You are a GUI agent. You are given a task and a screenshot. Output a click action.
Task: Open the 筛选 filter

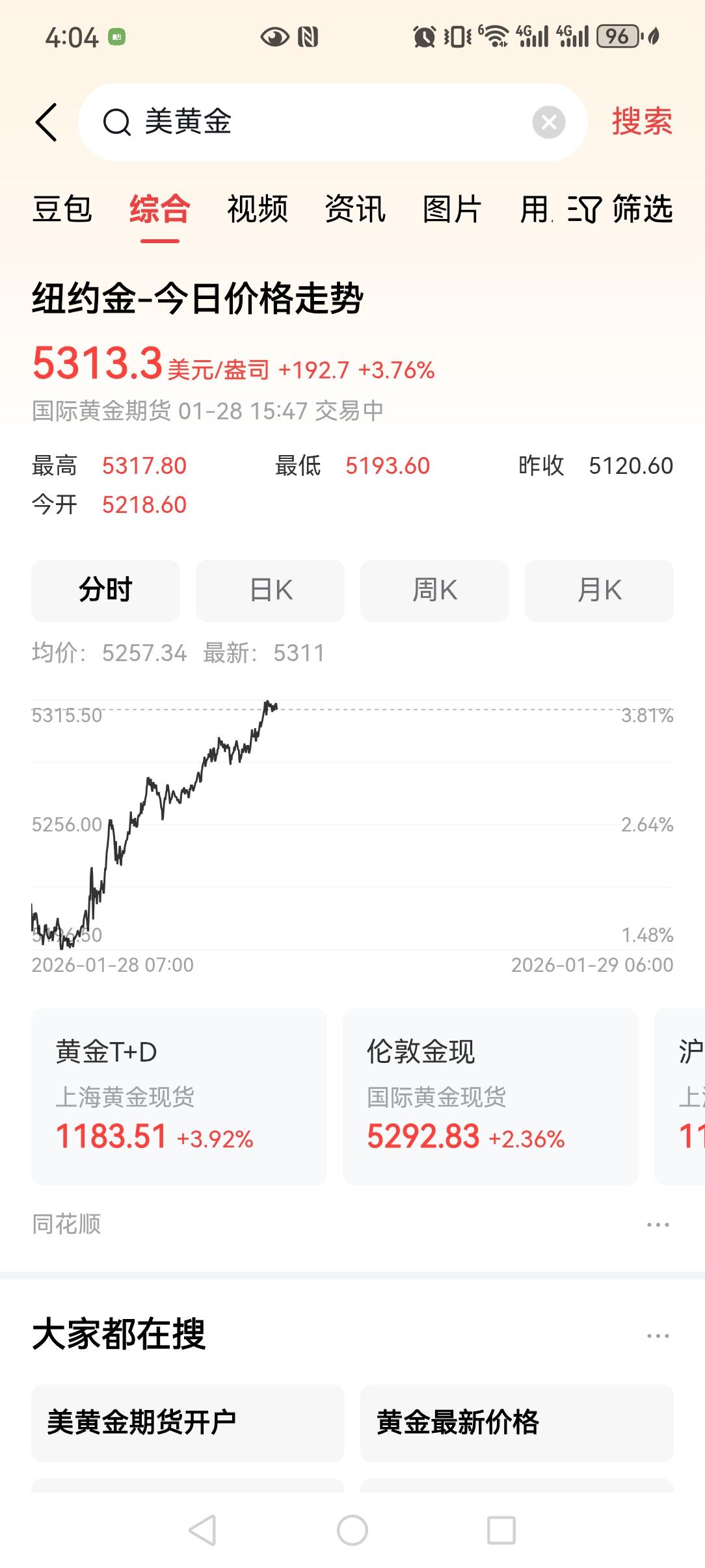coord(620,209)
